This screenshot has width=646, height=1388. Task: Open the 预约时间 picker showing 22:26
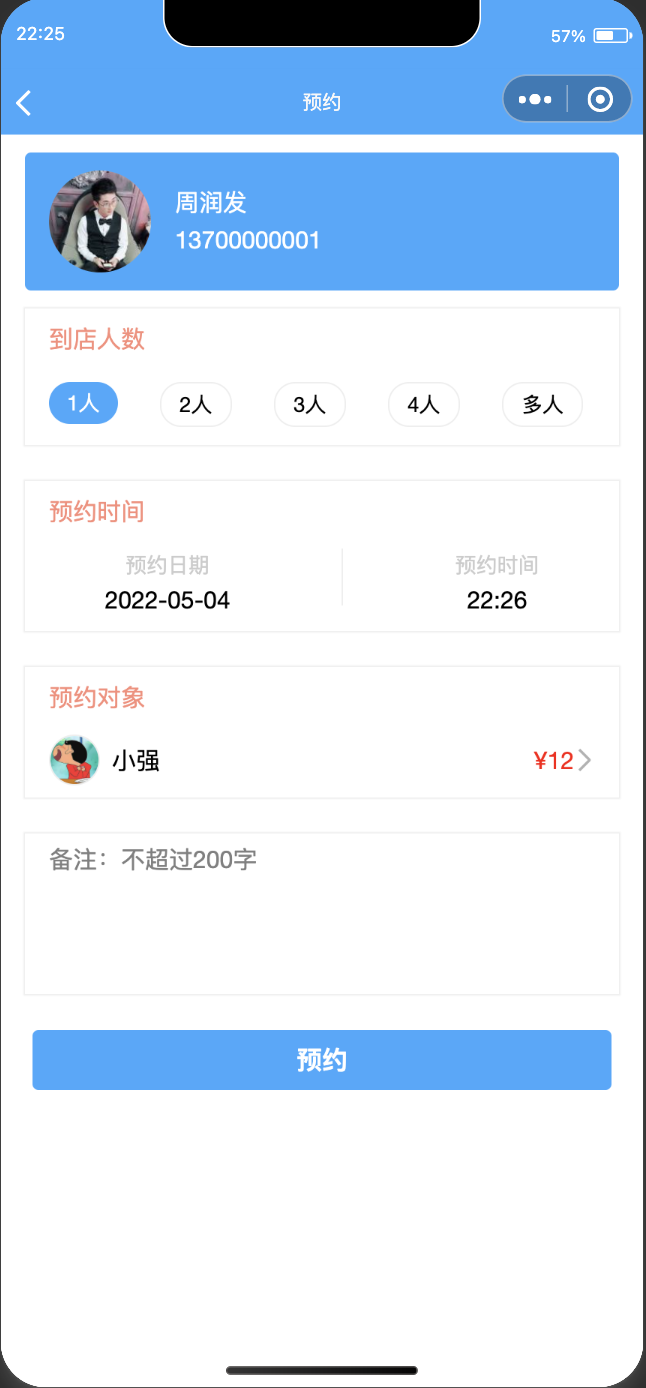(497, 583)
